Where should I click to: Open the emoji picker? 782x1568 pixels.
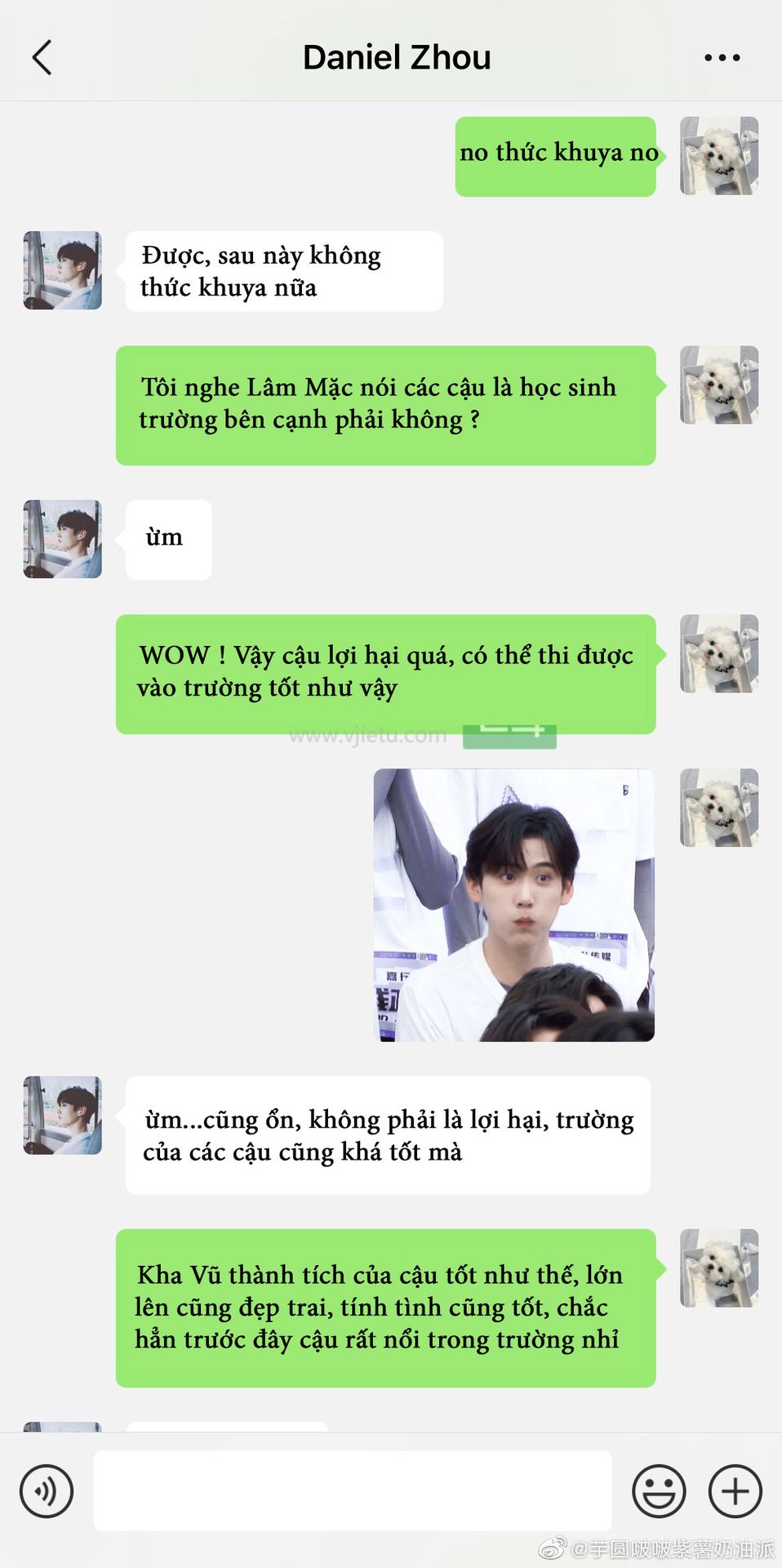coord(659,1491)
